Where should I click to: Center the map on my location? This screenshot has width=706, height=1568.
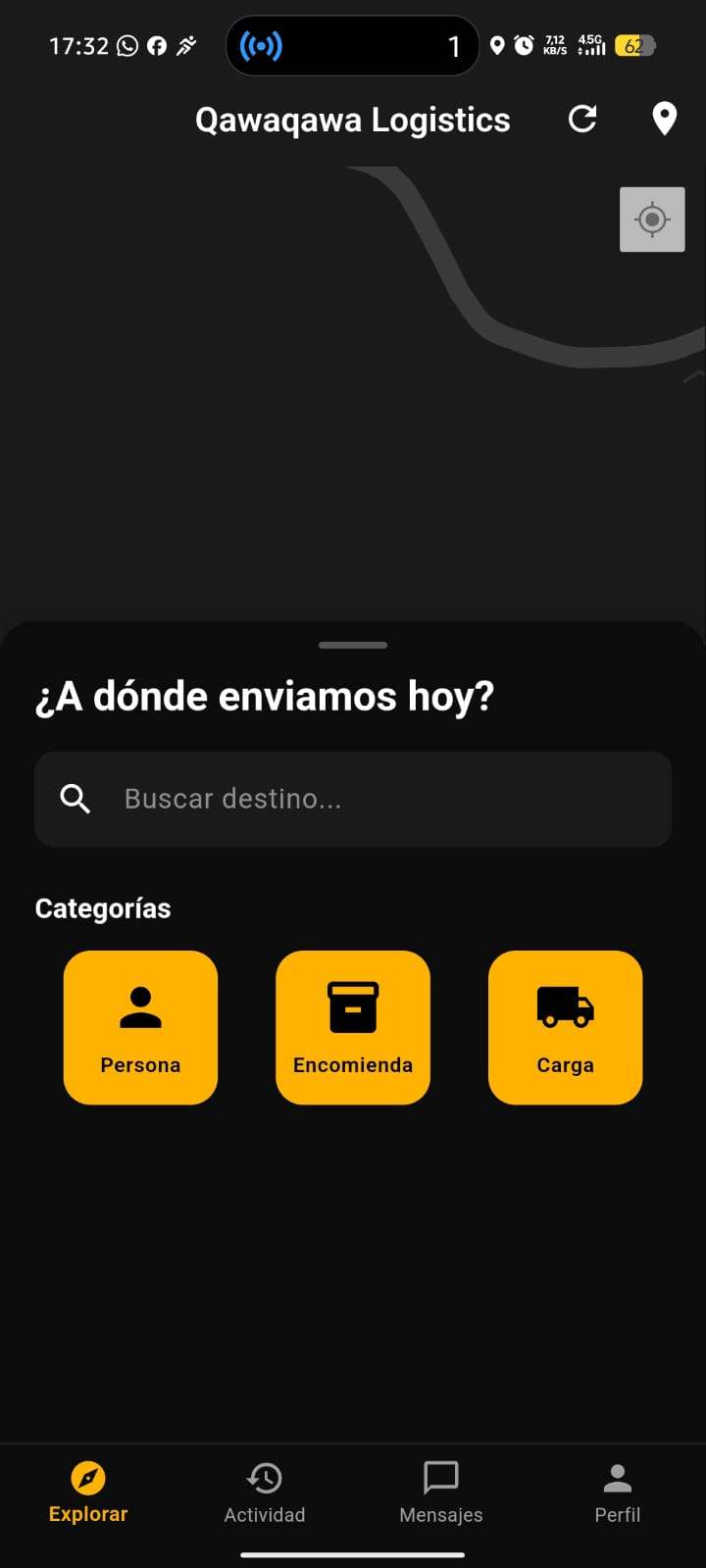click(x=652, y=220)
